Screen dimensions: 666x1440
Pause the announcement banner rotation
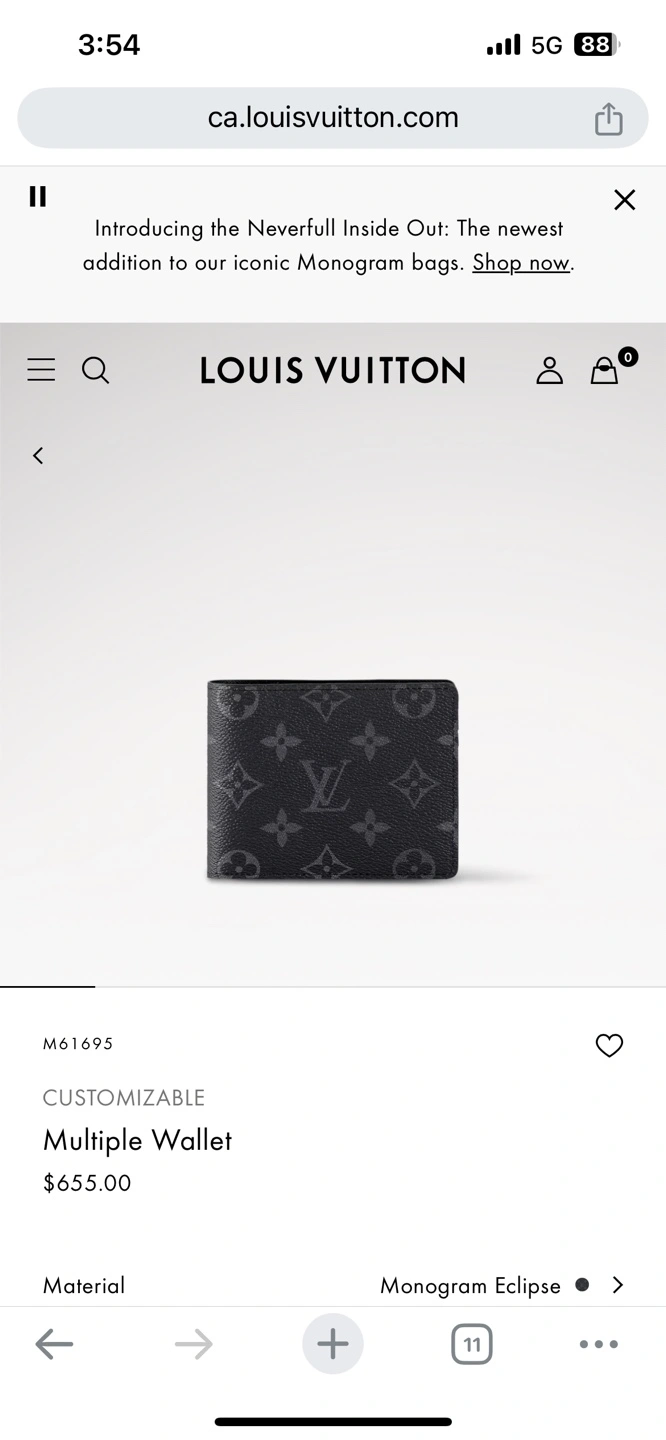pos(38,197)
